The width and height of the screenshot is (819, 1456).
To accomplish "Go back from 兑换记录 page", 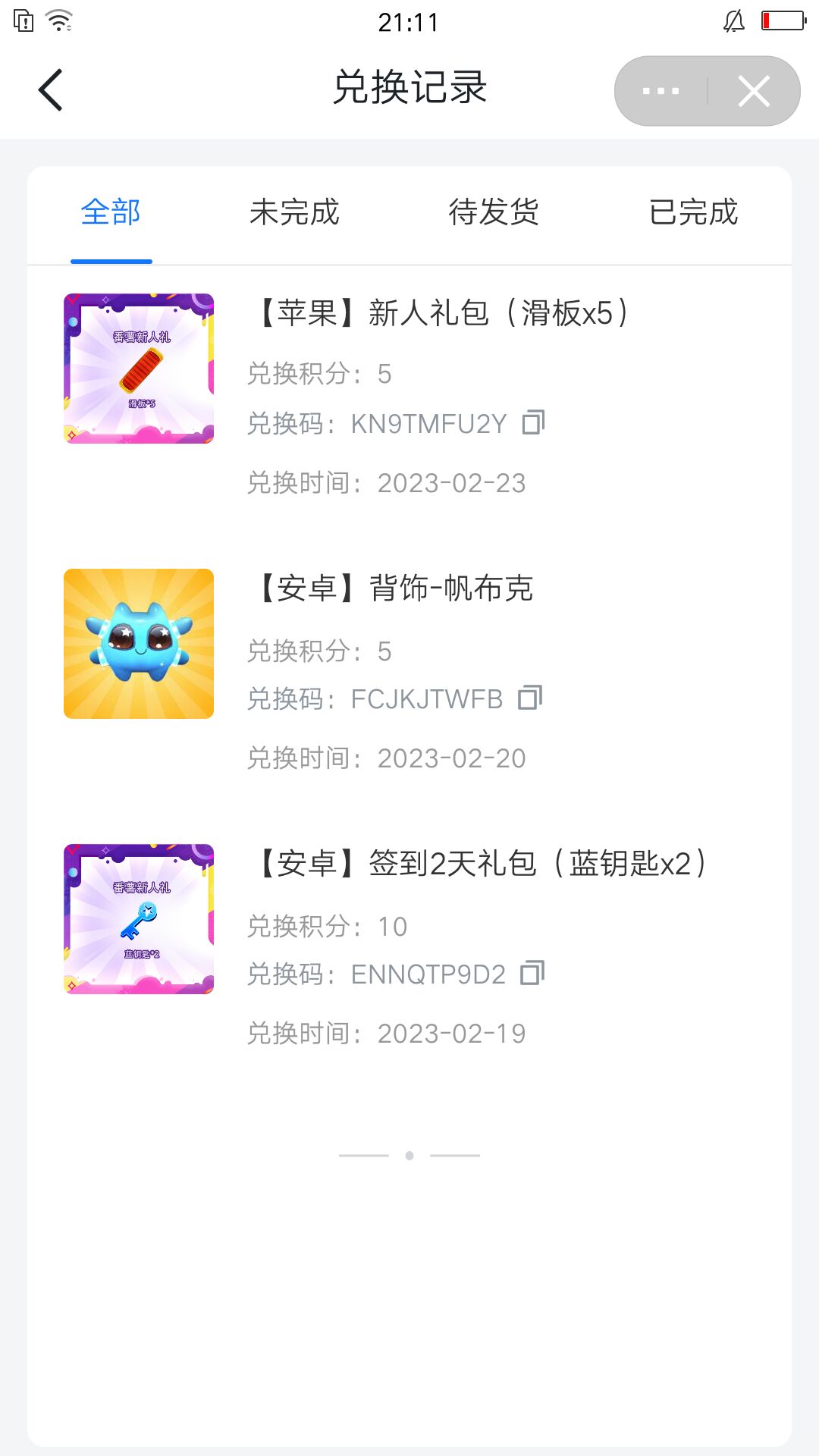I will pyautogui.click(x=50, y=89).
